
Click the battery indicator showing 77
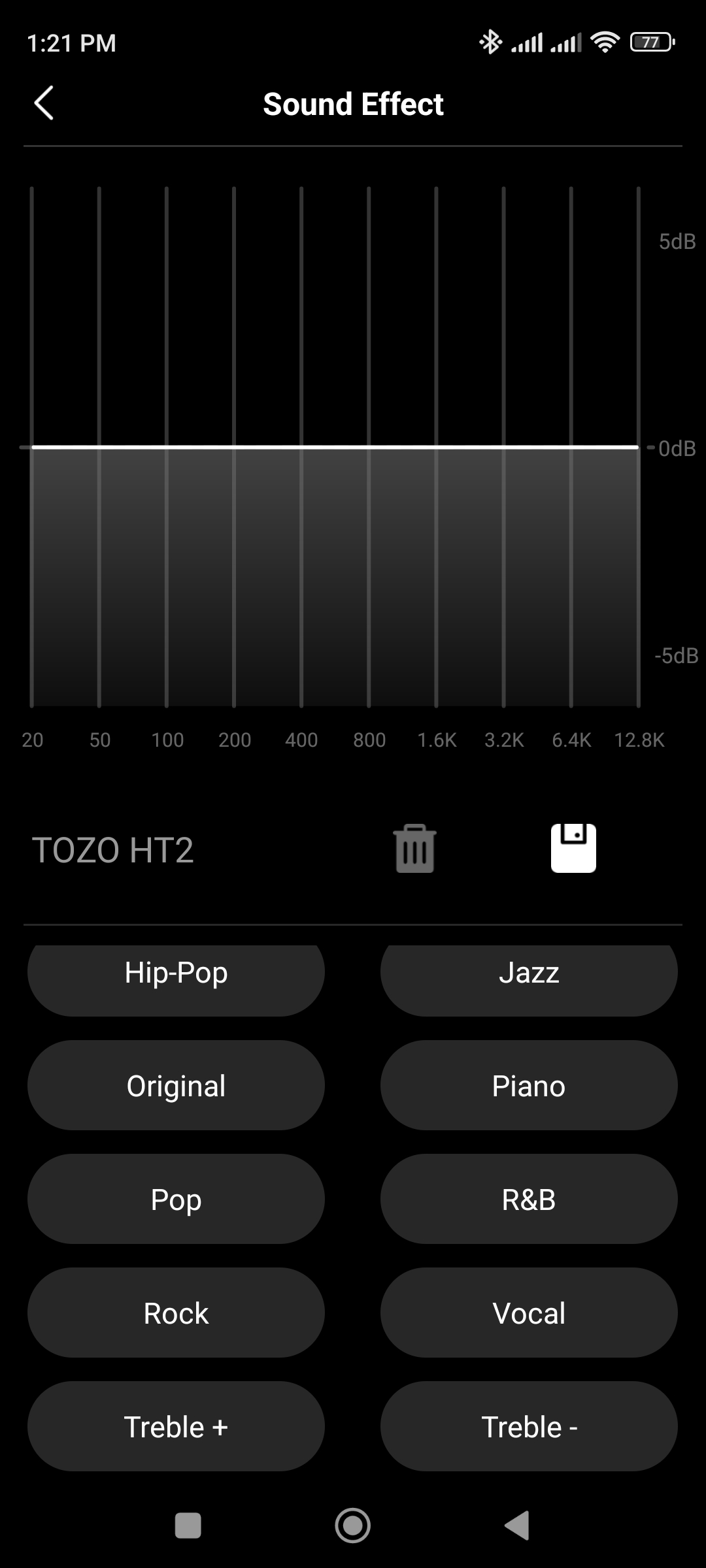650,41
